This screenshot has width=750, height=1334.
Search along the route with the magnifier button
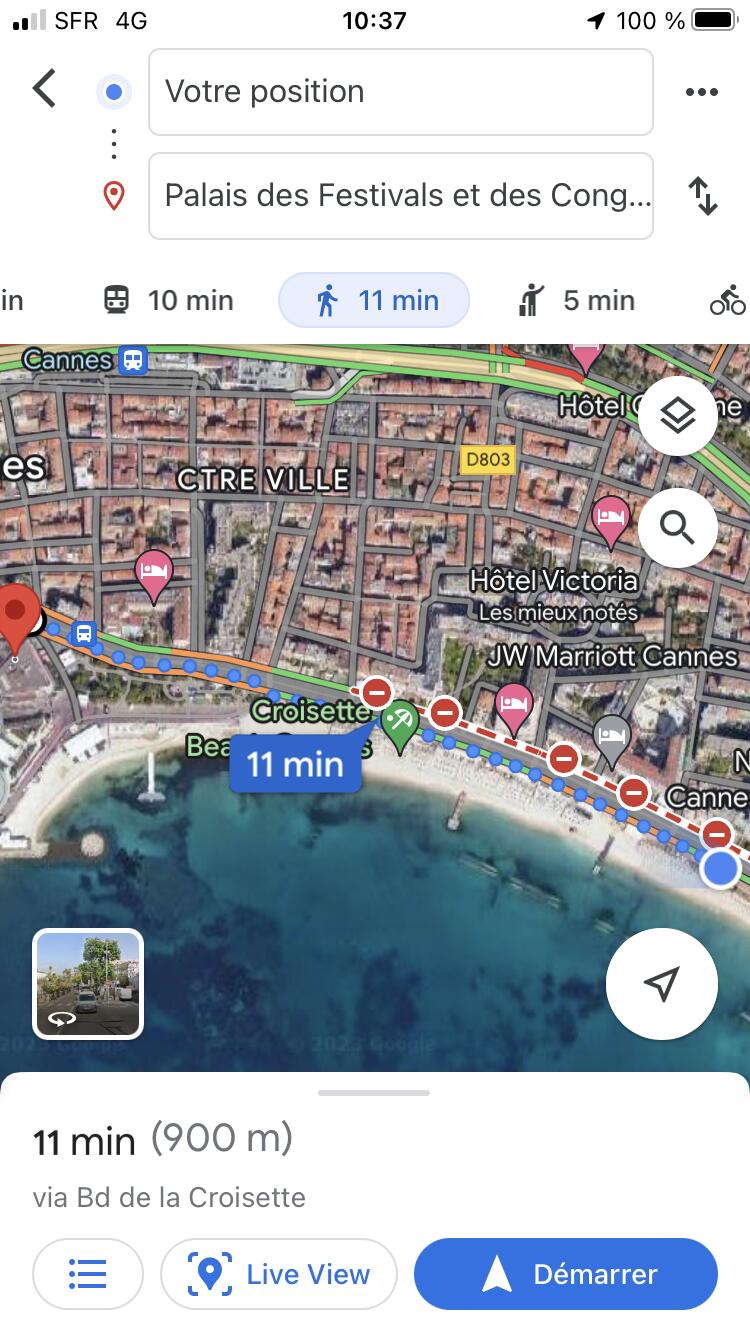pyautogui.click(x=678, y=527)
